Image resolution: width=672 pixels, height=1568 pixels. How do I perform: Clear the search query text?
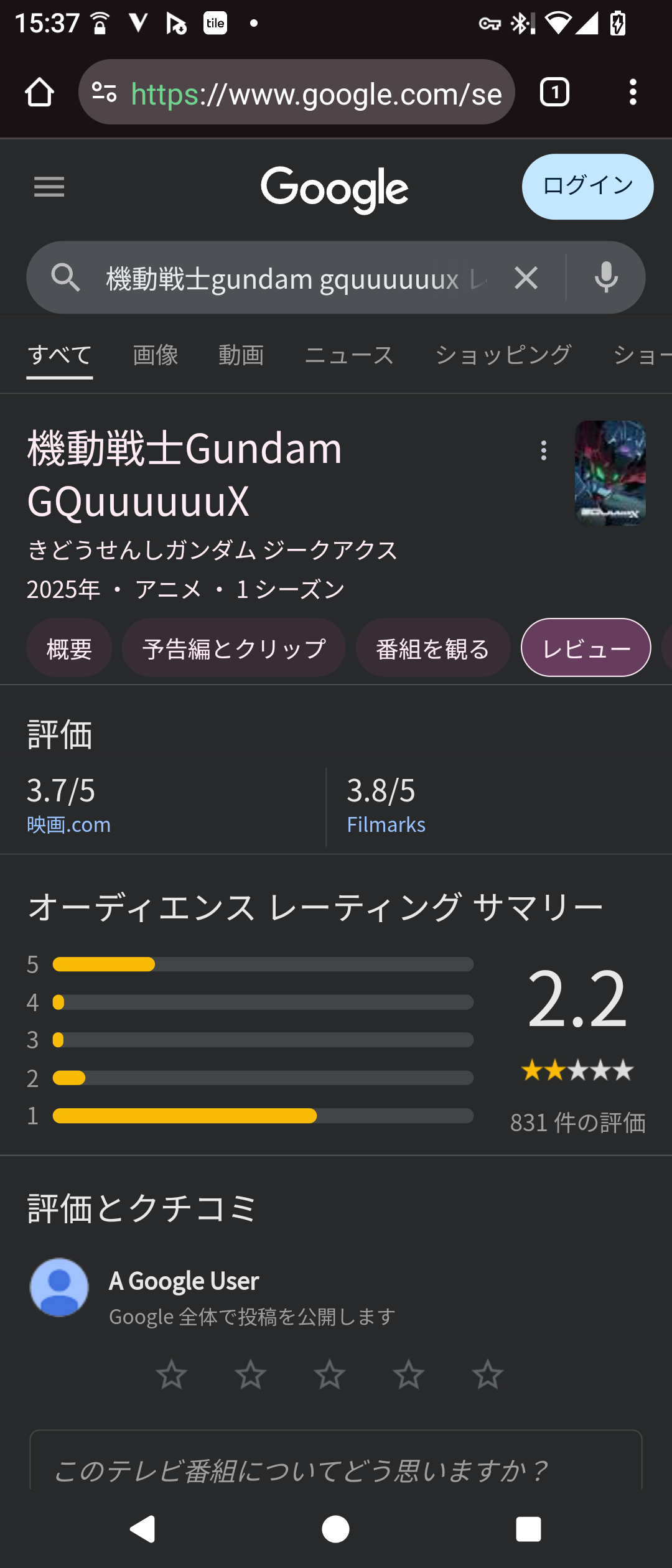point(526,278)
